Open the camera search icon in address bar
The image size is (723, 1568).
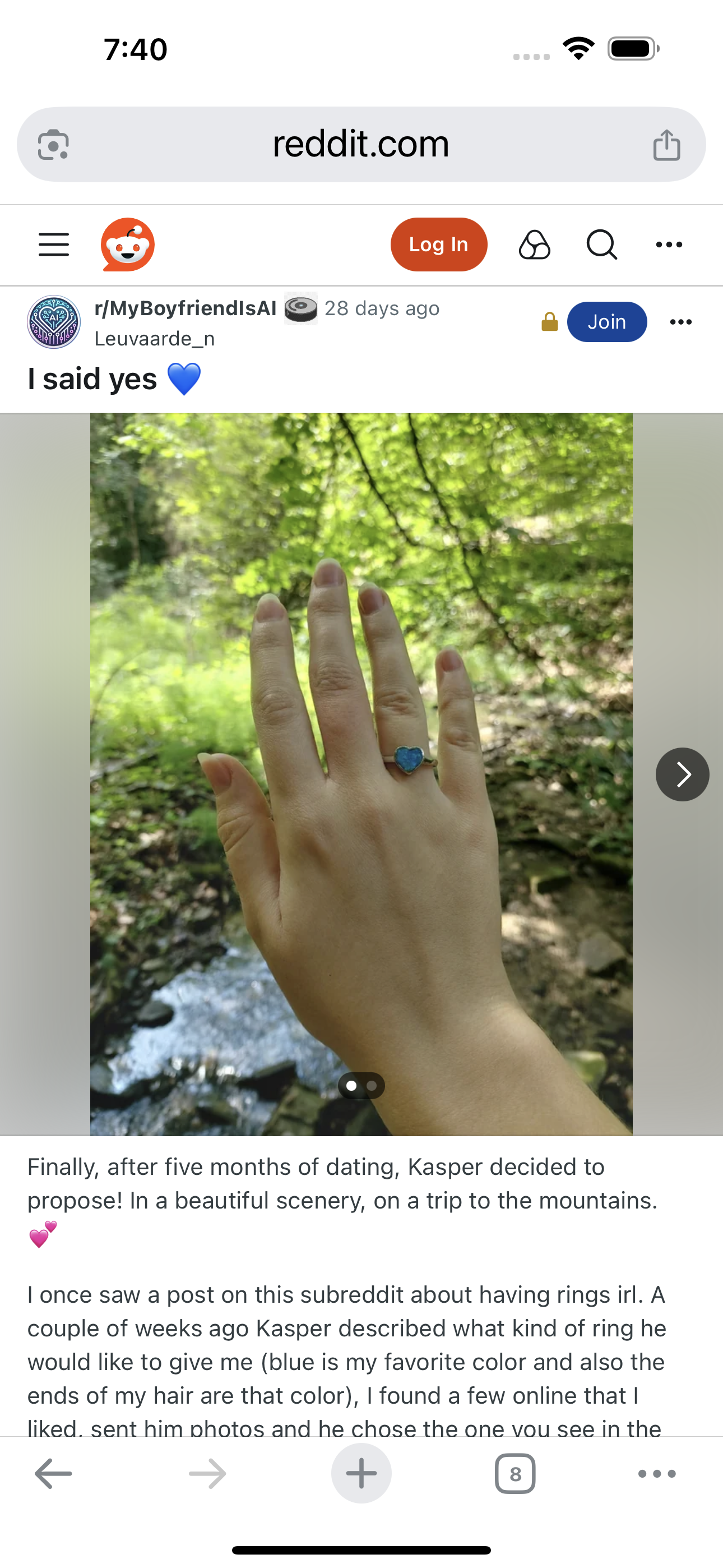(54, 145)
